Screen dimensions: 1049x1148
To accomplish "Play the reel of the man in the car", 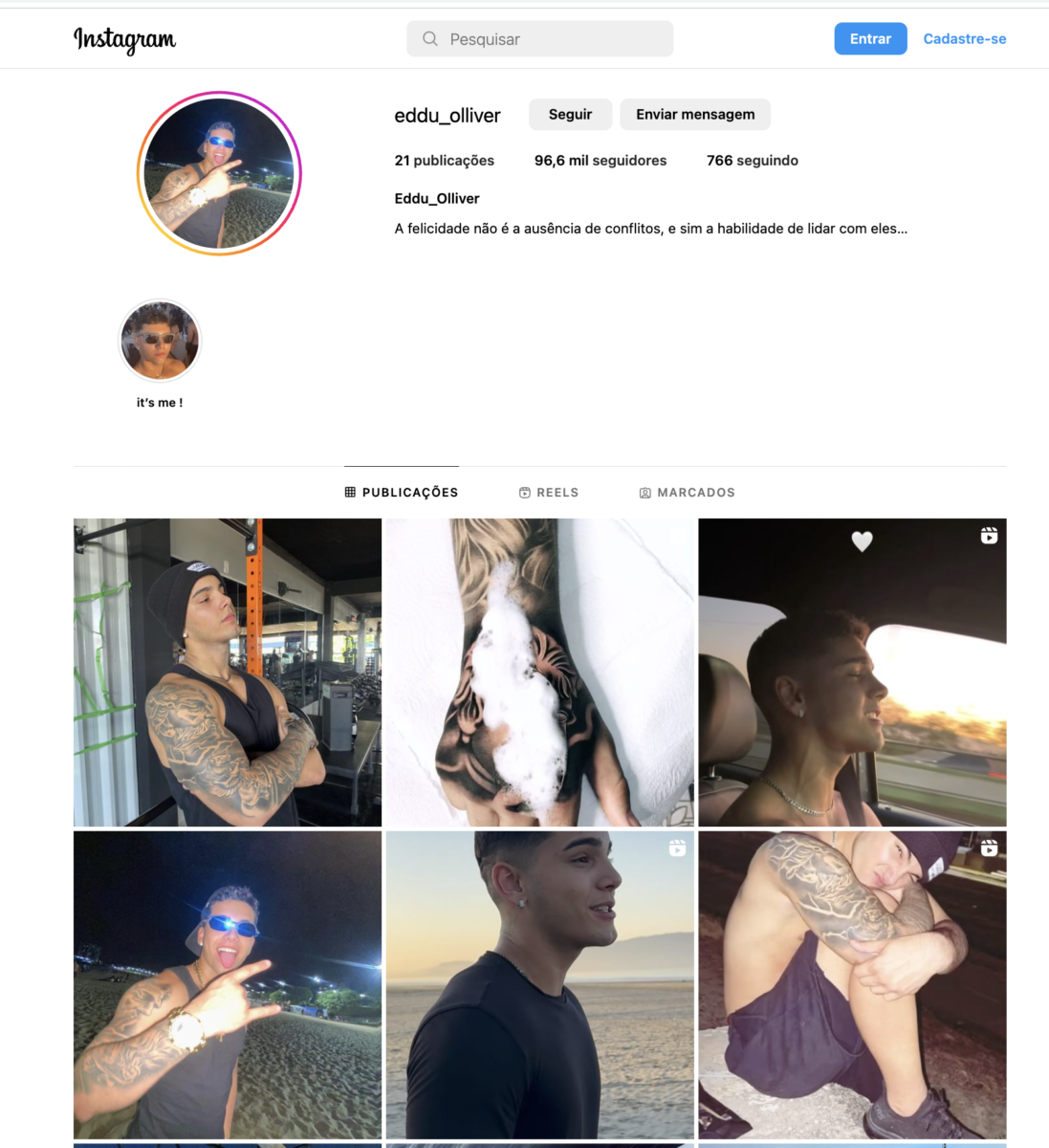I will coord(852,673).
